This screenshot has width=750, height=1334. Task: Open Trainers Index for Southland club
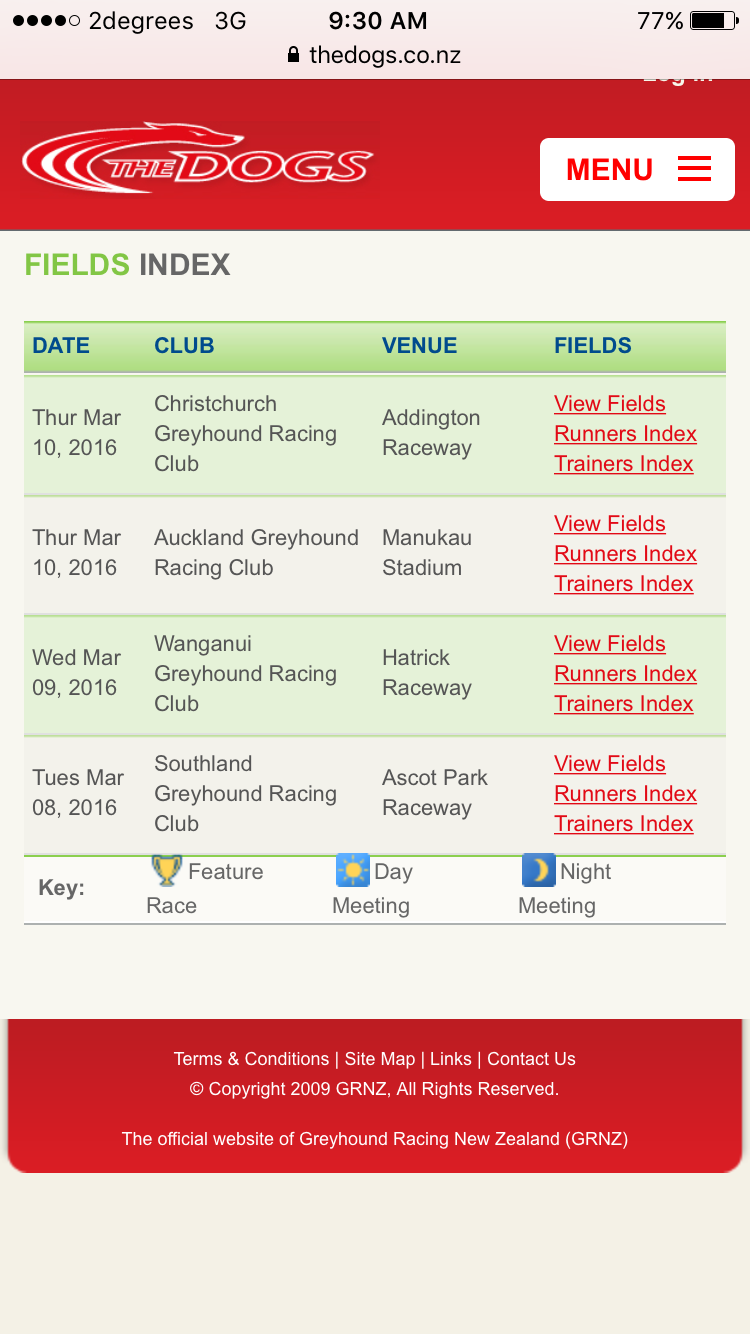pyautogui.click(x=624, y=824)
